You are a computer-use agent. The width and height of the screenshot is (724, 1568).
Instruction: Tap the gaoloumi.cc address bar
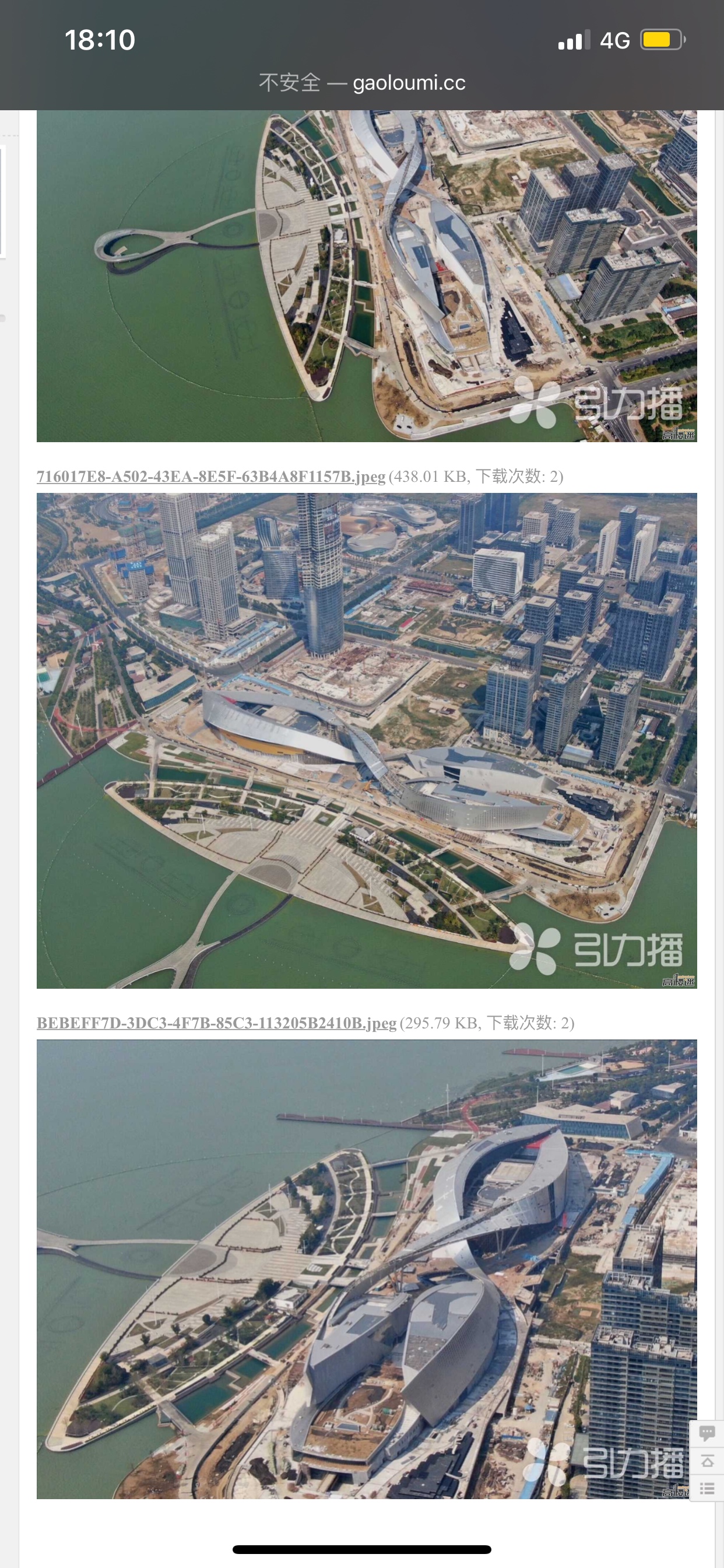tap(362, 83)
